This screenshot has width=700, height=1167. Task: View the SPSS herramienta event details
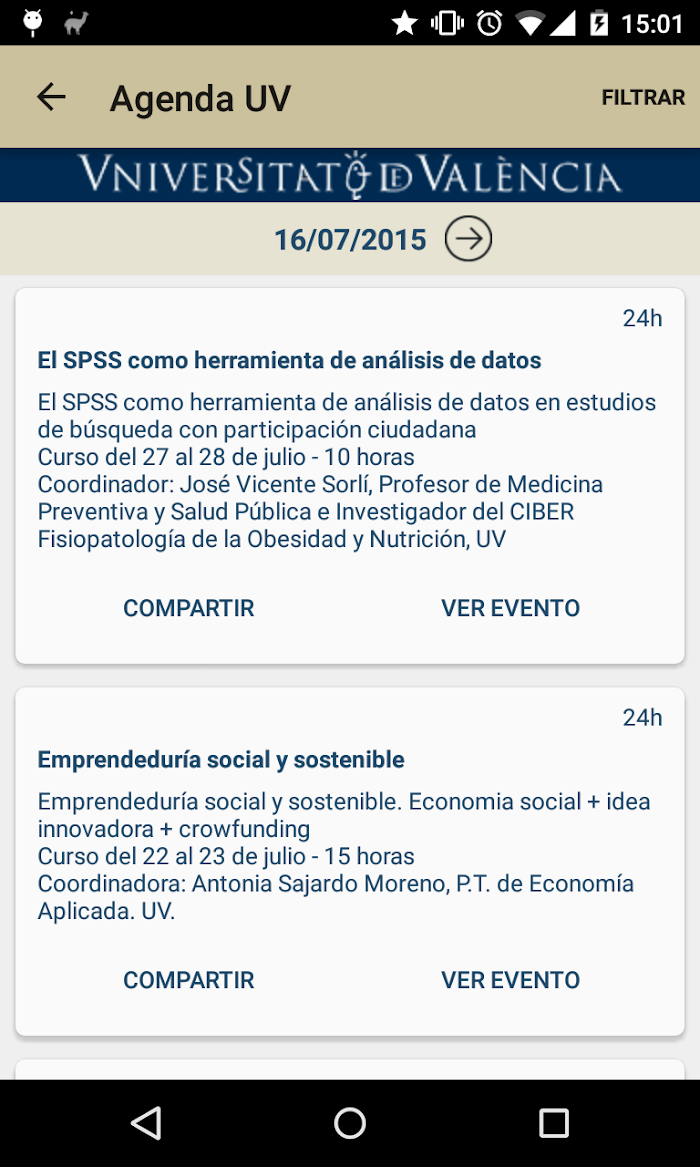[x=510, y=608]
